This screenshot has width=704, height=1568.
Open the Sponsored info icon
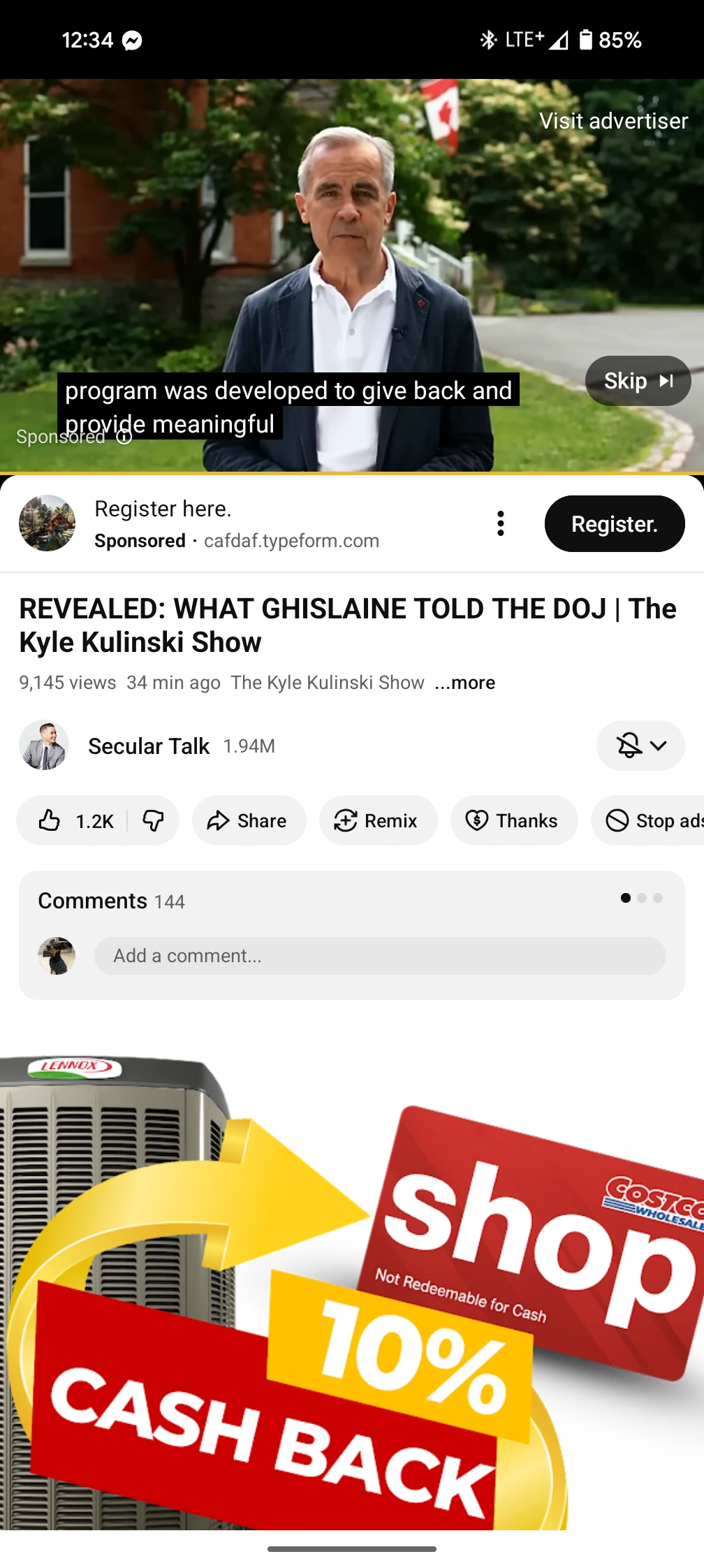click(124, 437)
